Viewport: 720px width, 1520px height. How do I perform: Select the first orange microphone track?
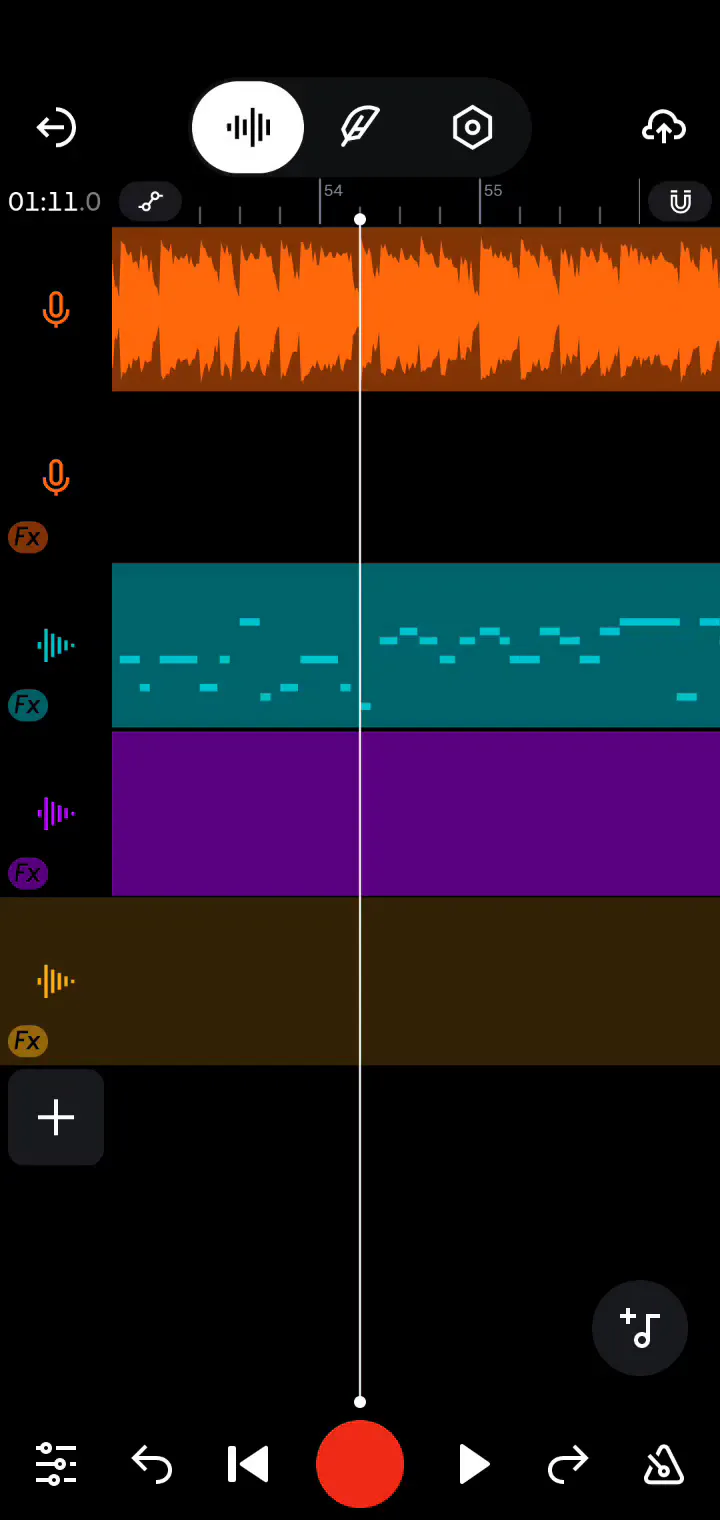56,310
